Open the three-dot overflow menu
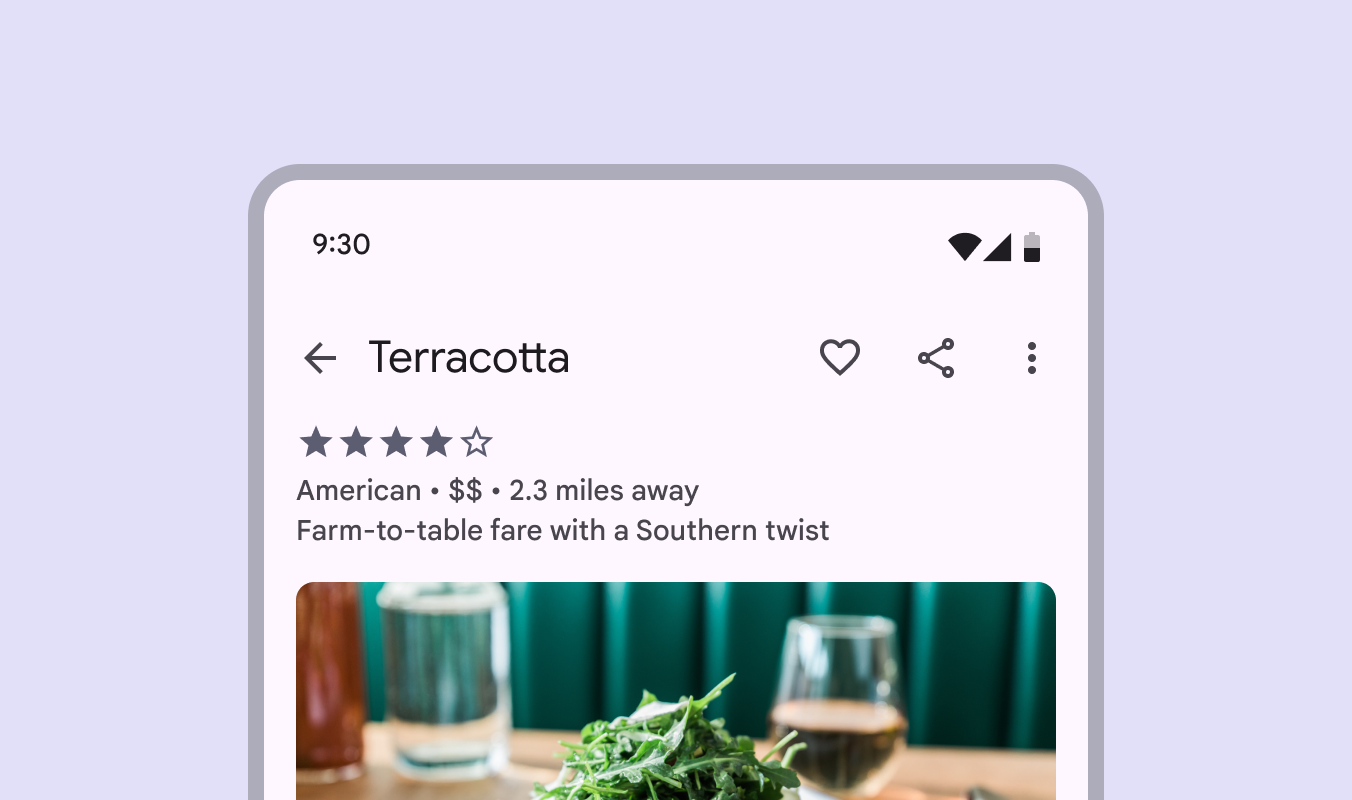Screen dimensions: 1352x800 (x=1031, y=358)
